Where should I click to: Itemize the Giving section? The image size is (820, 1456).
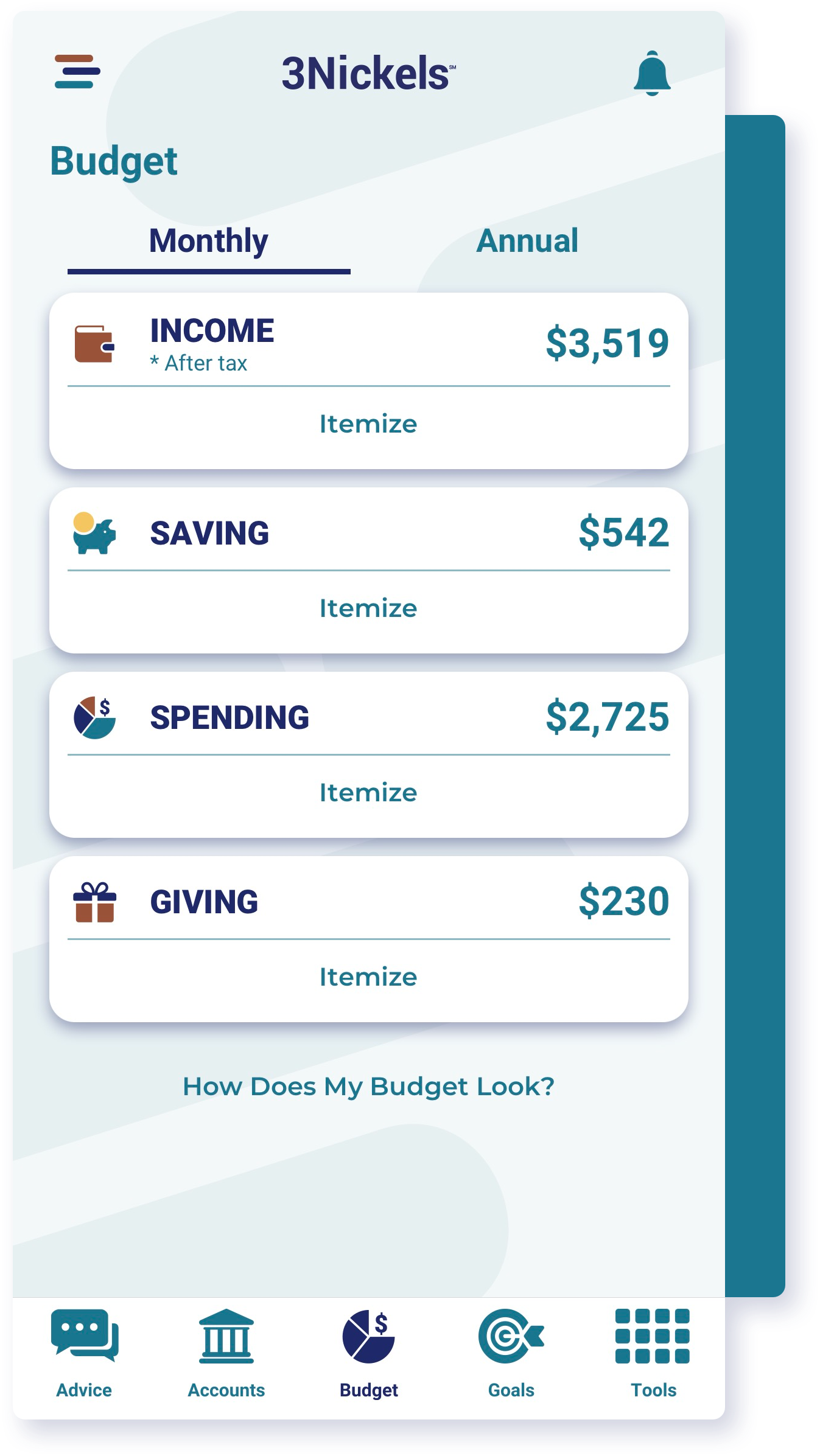(368, 977)
